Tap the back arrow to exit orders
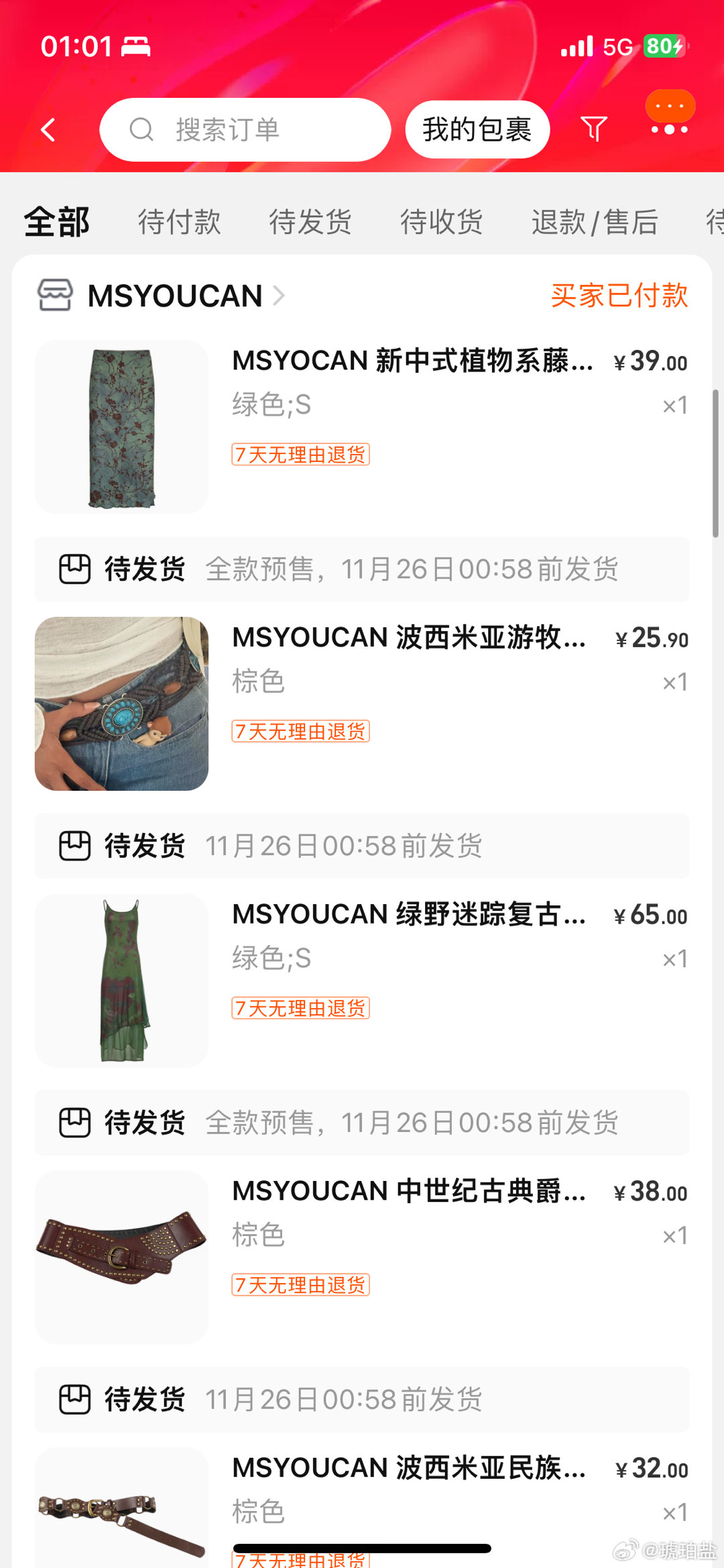This screenshot has height=1568, width=724. pyautogui.click(x=48, y=129)
